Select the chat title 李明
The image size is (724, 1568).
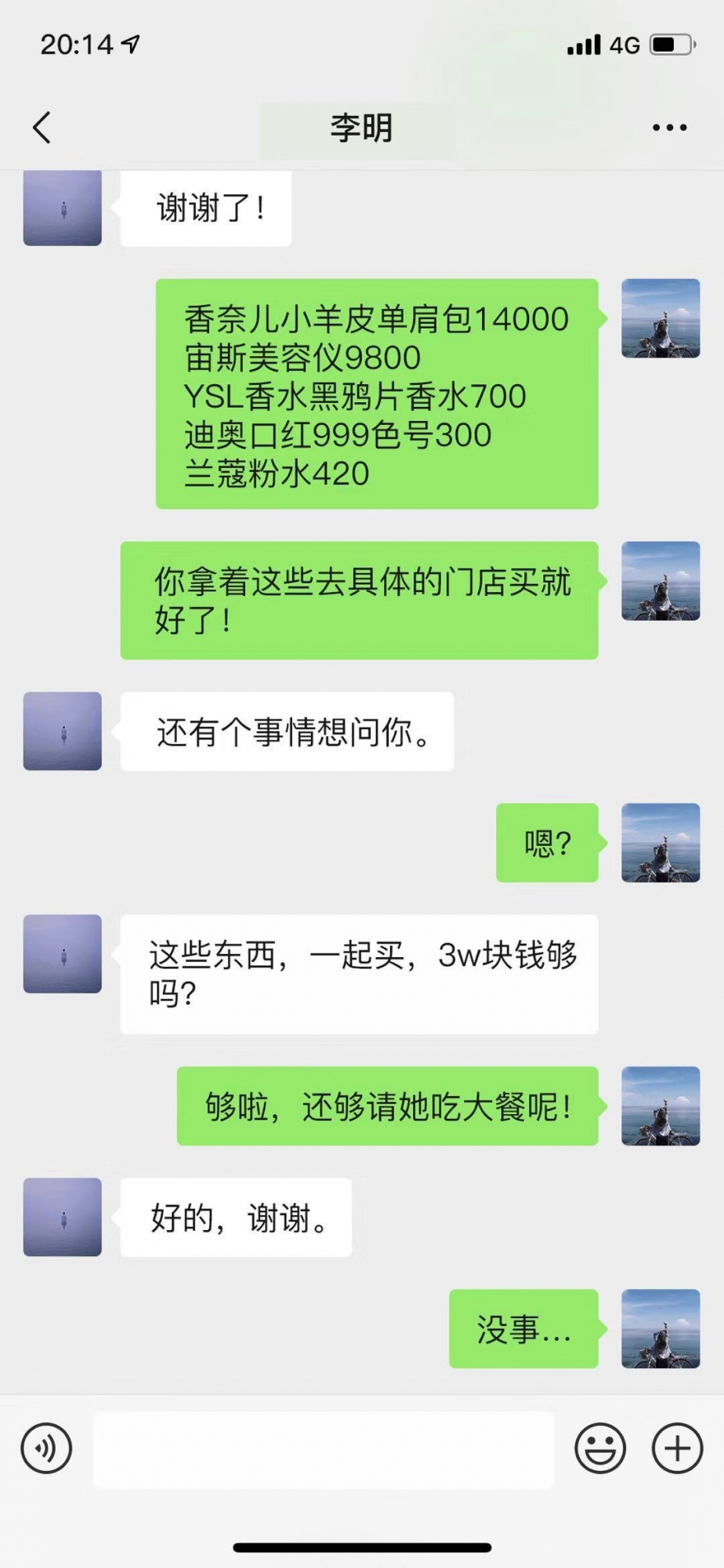[362, 127]
